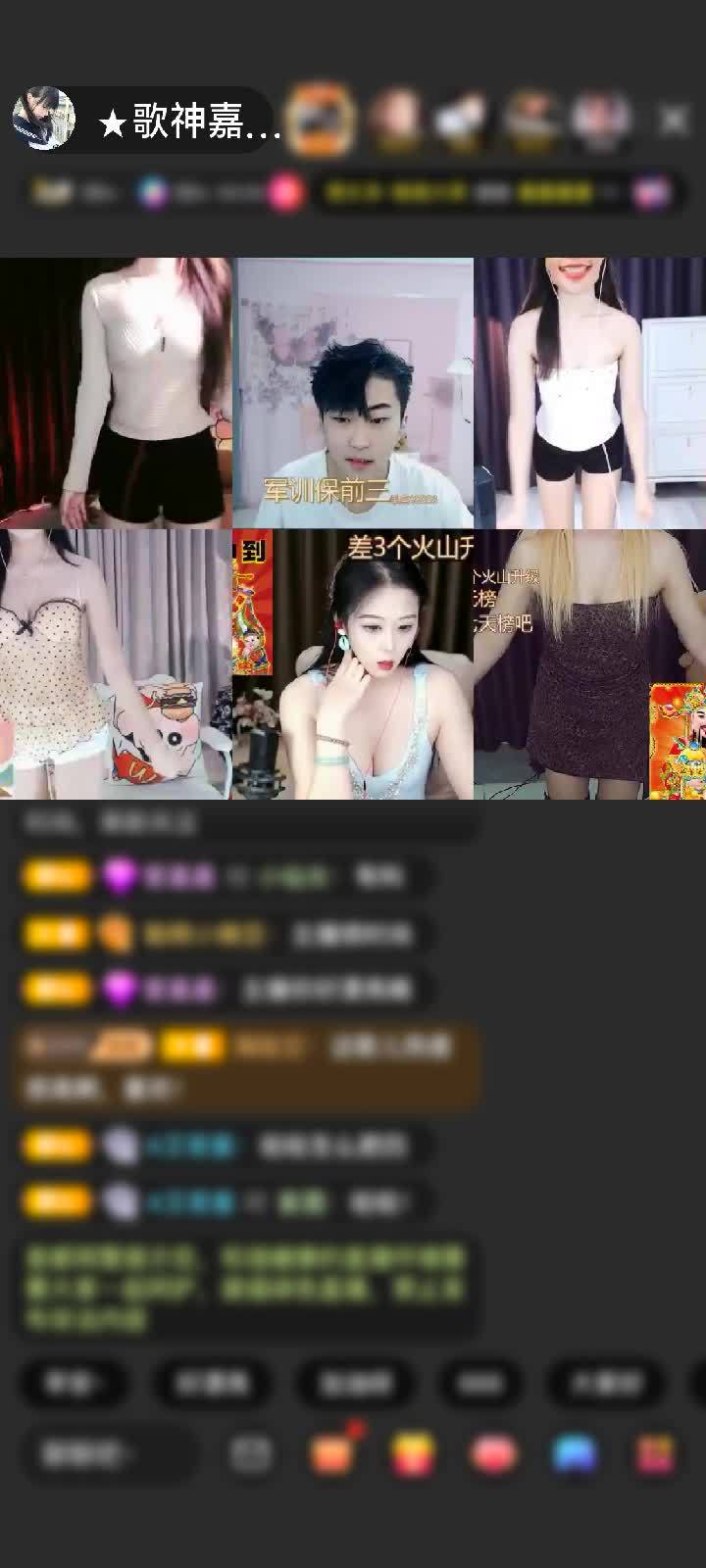This screenshot has height=1568, width=706.
Task: Tap the blue level badge in the info row
Action: pos(152,194)
